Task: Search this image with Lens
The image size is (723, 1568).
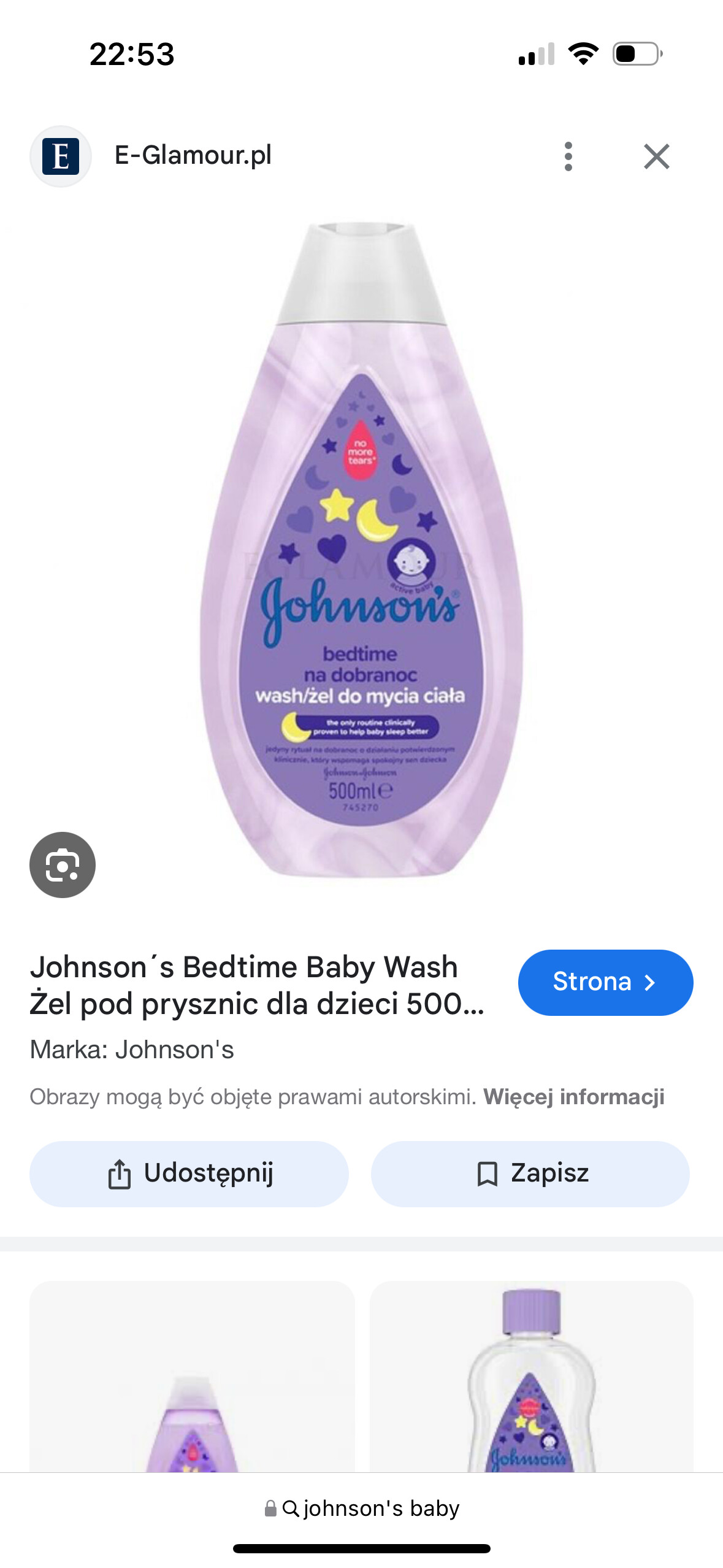Action: (63, 864)
